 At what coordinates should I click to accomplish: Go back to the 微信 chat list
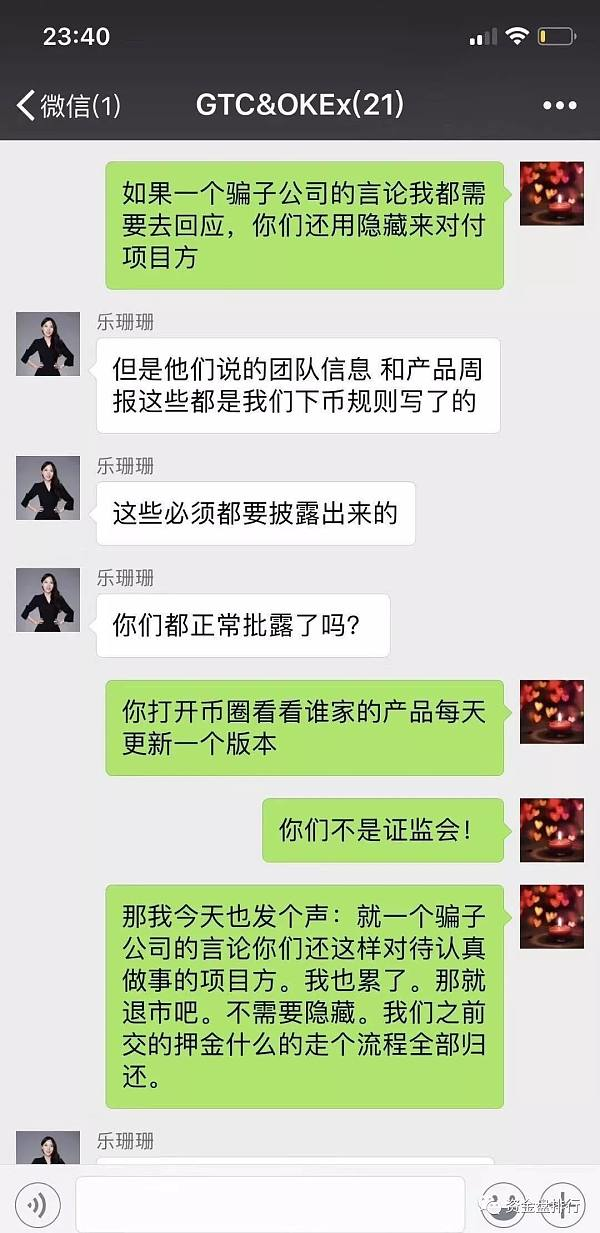[69, 104]
